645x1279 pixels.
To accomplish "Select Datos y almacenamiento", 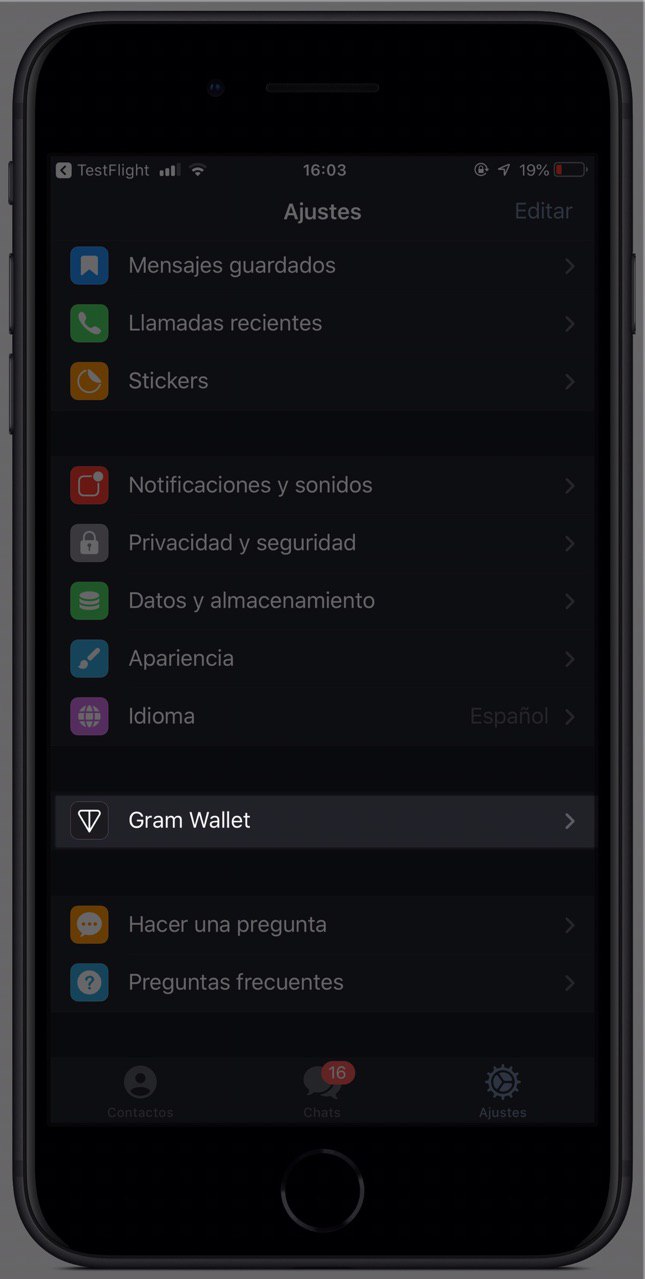I will (322, 601).
